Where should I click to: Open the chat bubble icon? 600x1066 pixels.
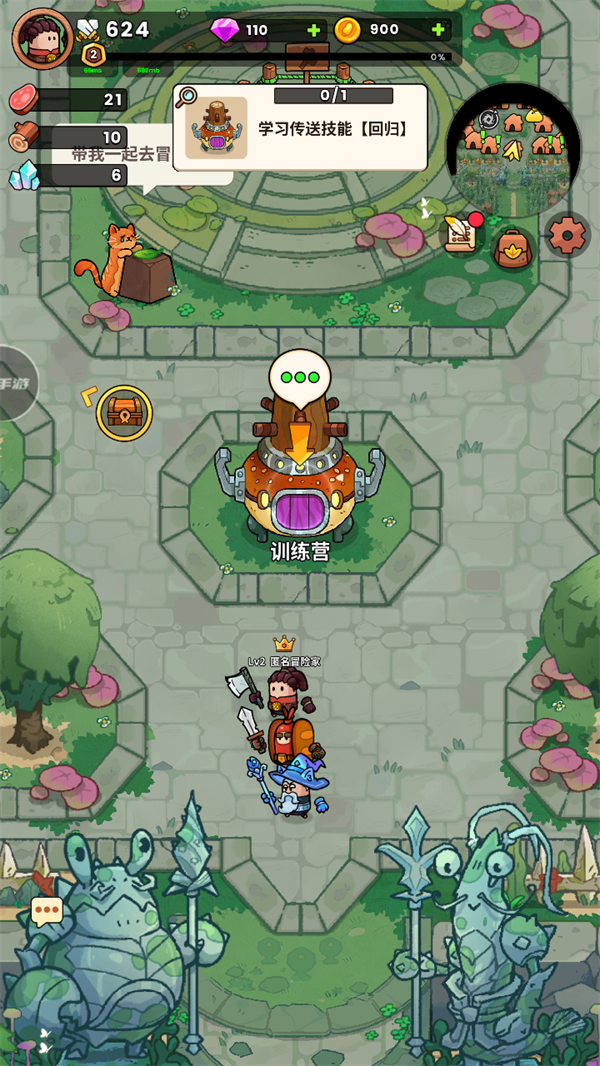pyautogui.click(x=47, y=911)
